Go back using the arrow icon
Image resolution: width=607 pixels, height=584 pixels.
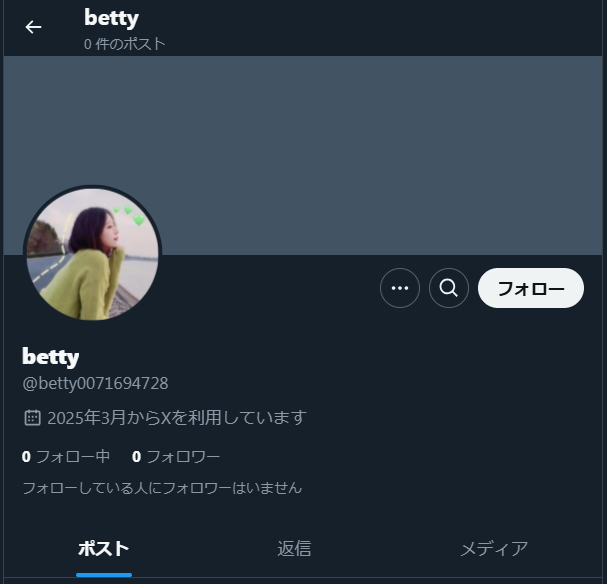[33, 27]
